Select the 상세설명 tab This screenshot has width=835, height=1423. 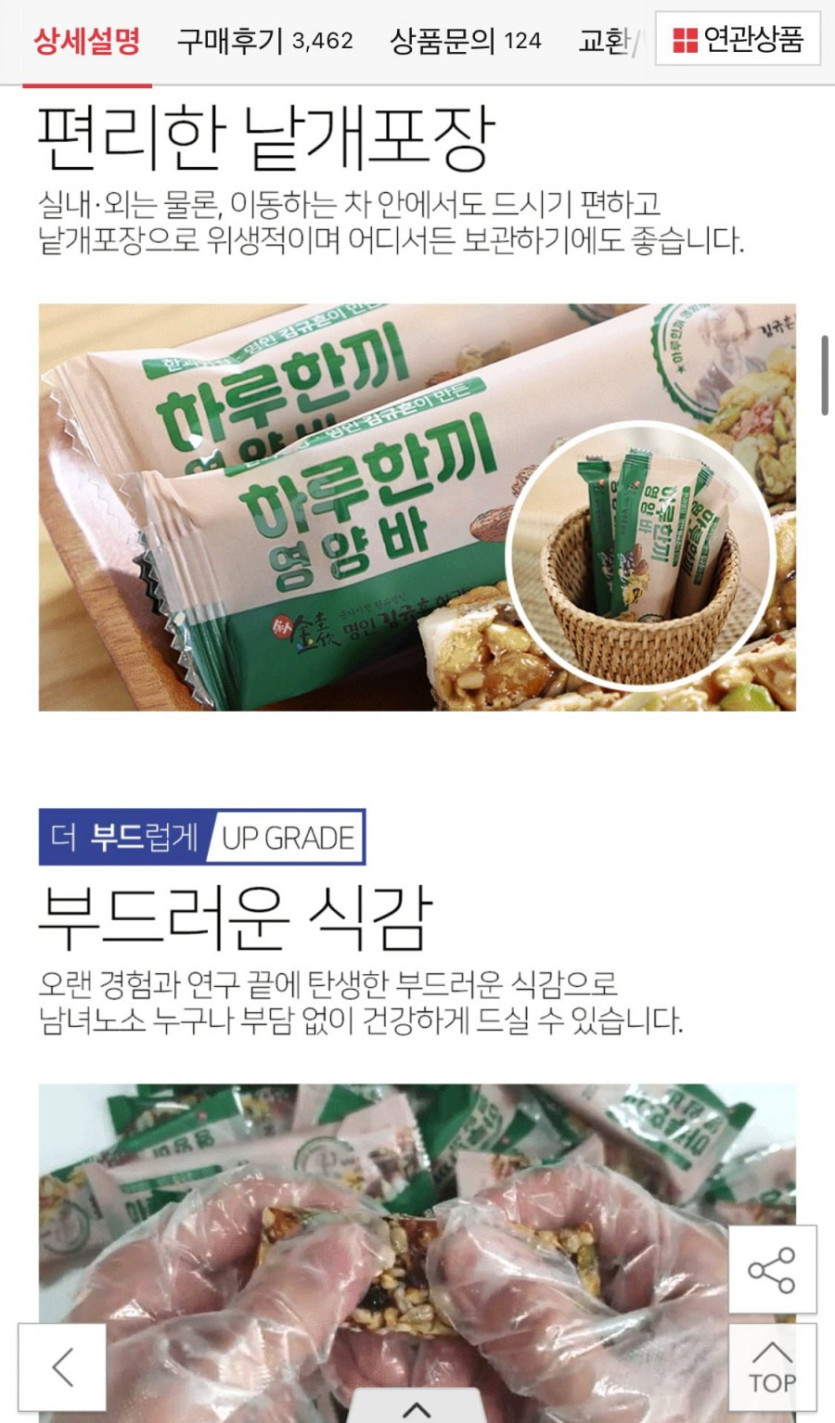87,42
